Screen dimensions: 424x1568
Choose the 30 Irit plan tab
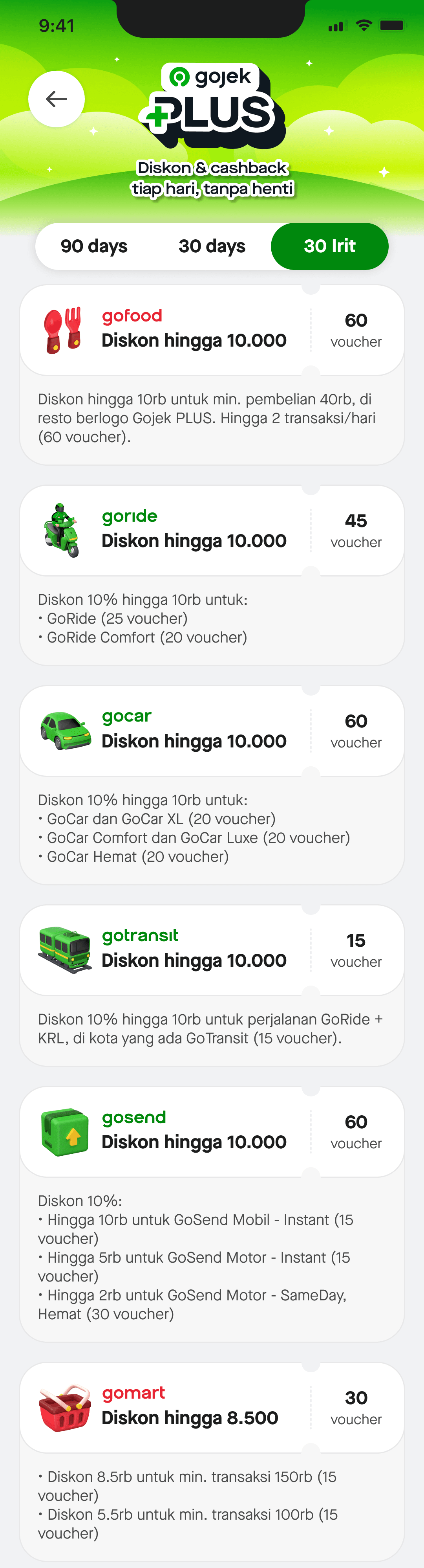pos(329,246)
